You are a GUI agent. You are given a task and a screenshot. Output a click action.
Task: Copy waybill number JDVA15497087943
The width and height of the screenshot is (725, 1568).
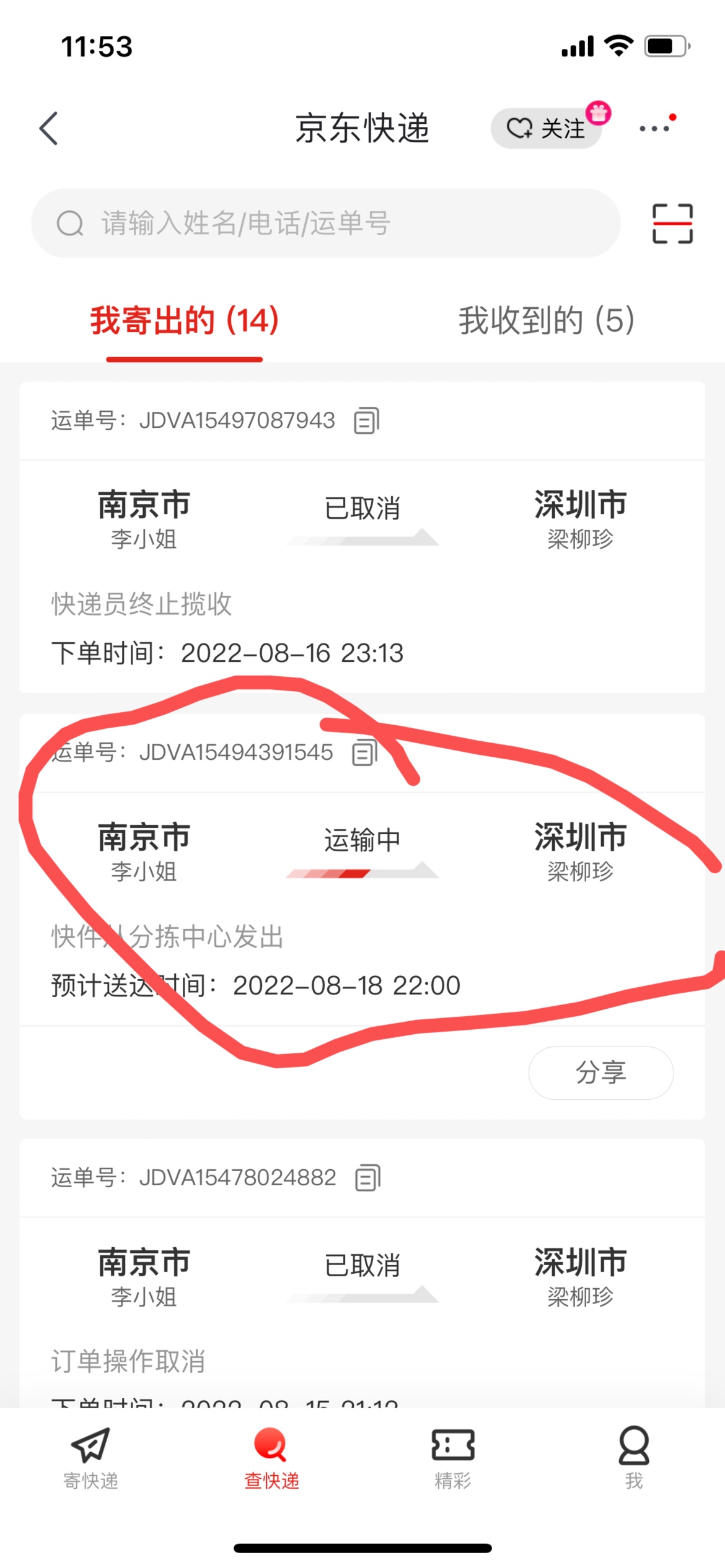367,421
